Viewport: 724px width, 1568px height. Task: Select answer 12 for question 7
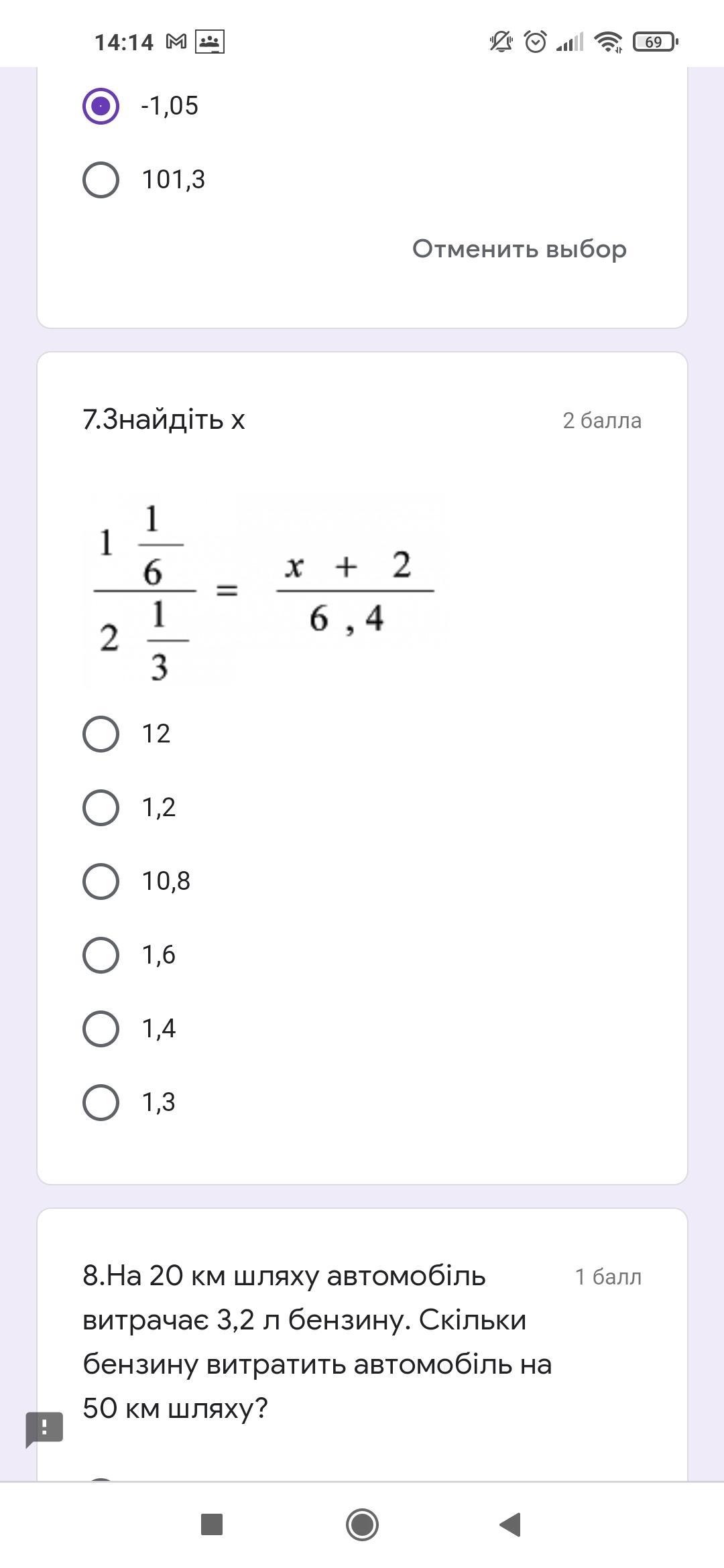[101, 734]
